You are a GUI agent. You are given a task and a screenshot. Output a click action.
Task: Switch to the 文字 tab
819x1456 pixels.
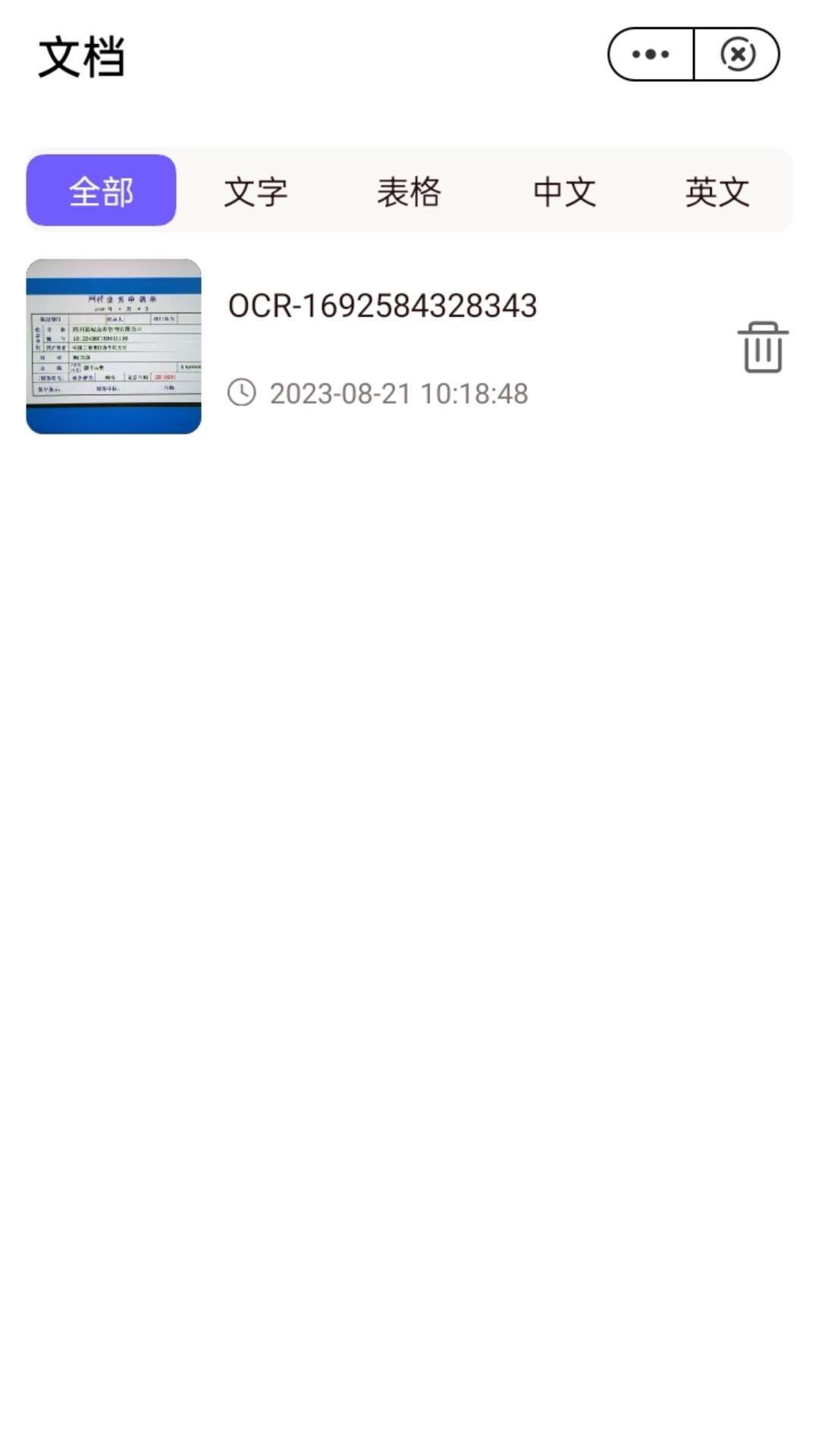click(x=256, y=191)
